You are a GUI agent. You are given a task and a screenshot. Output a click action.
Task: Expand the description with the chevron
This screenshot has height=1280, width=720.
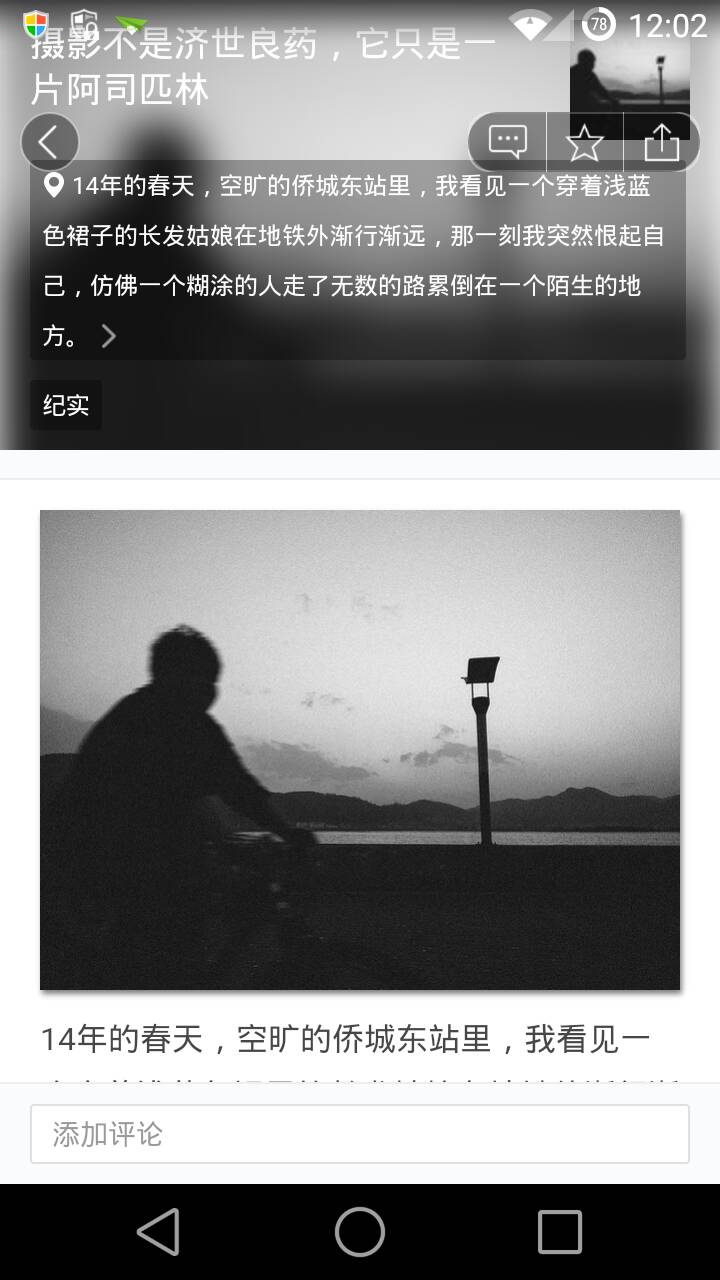[109, 337]
